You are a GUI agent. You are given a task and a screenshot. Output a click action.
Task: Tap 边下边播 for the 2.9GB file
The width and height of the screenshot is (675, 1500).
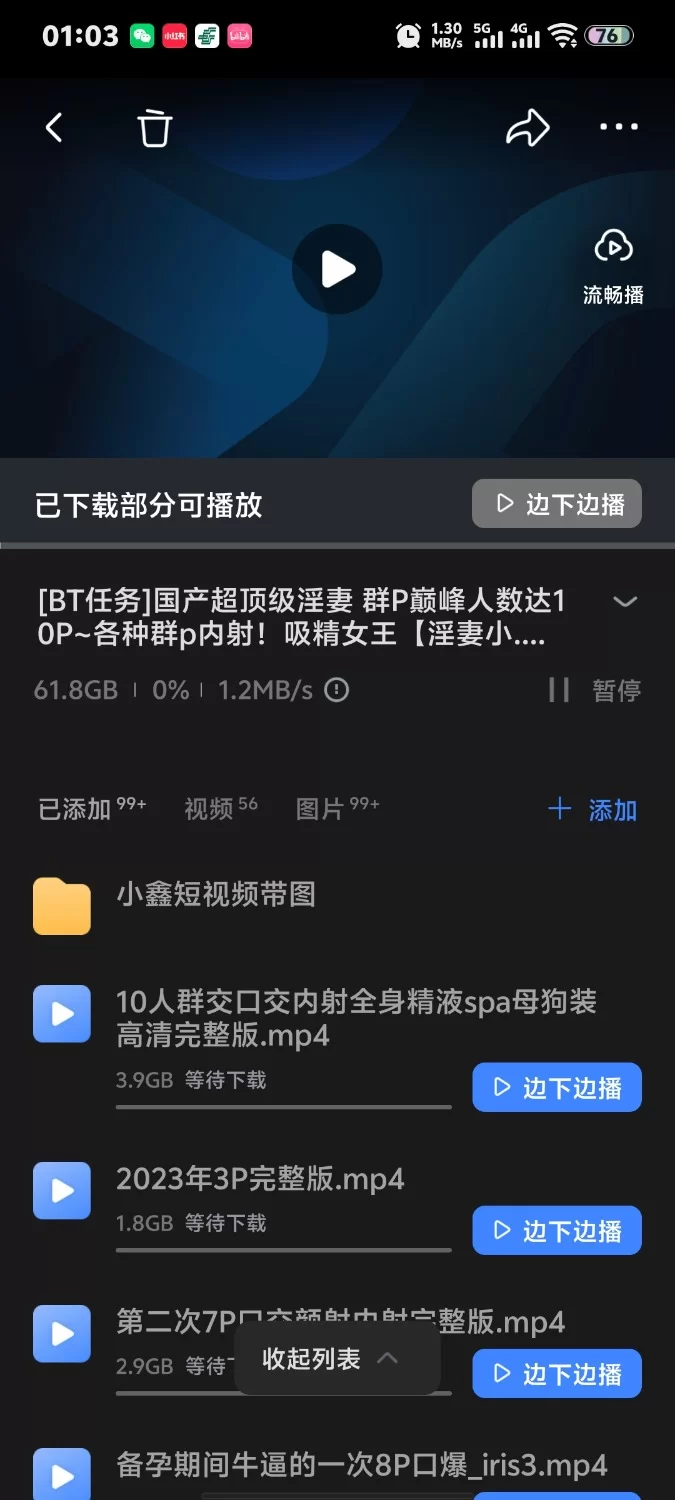557,1374
